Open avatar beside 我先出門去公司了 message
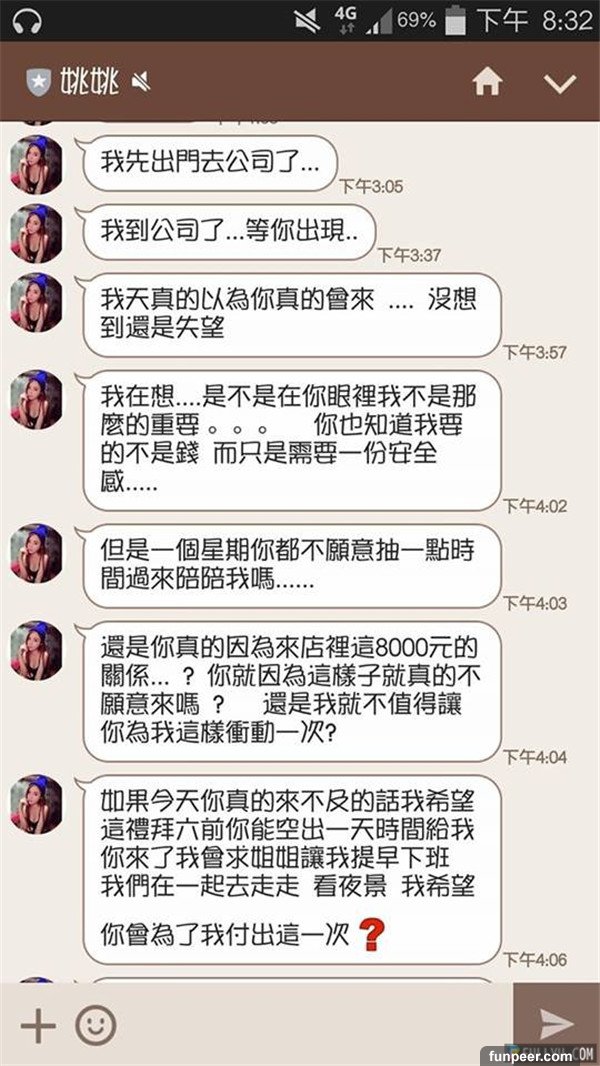600x1066 pixels. 36,165
